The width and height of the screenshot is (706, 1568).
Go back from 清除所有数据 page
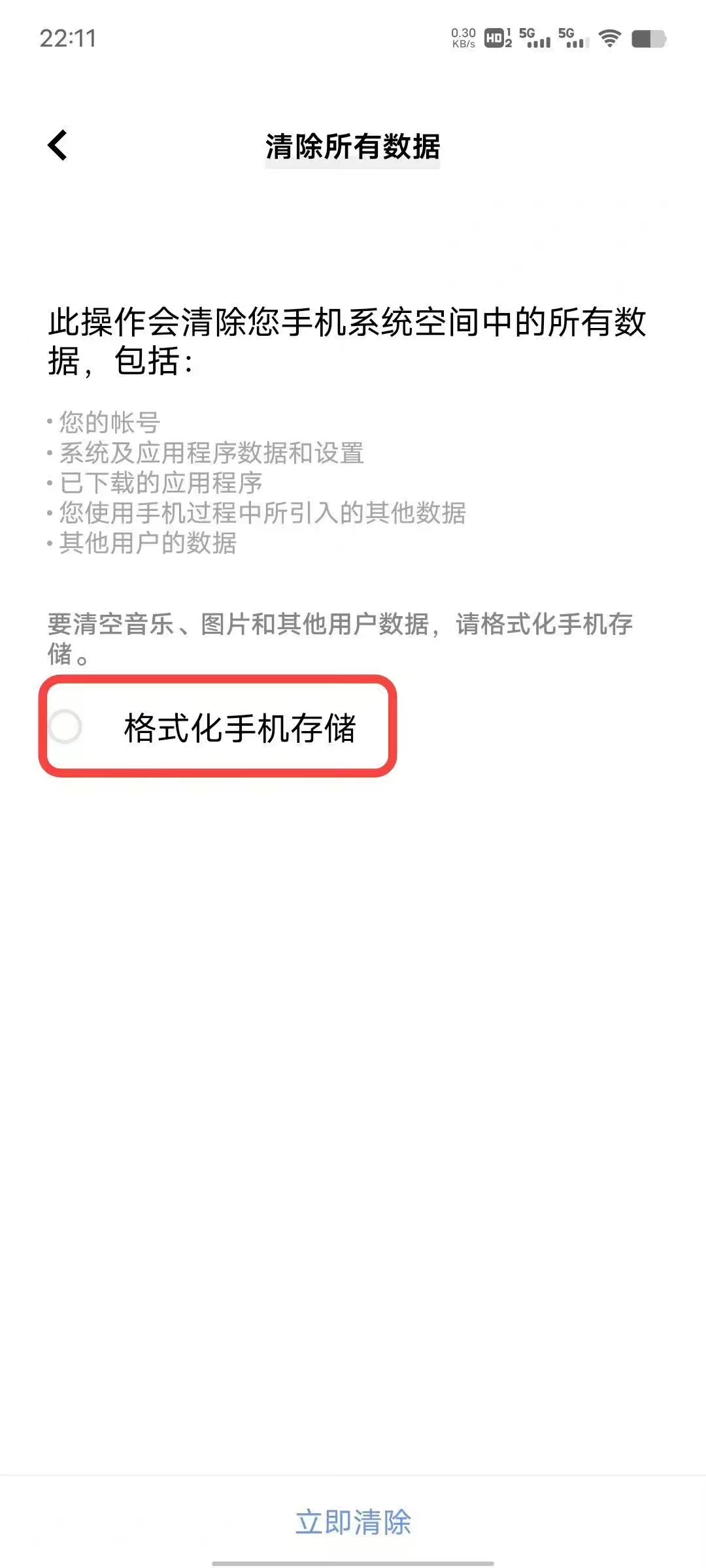click(x=58, y=145)
